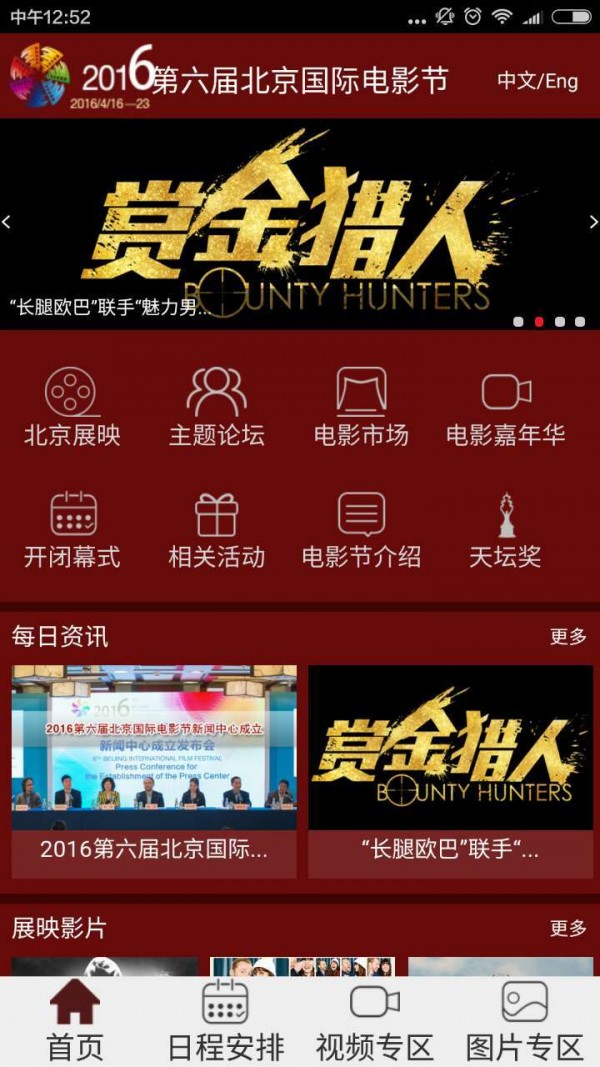The width and height of the screenshot is (600, 1067).
Task: Open 主题论坛 section
Action: [x=216, y=408]
